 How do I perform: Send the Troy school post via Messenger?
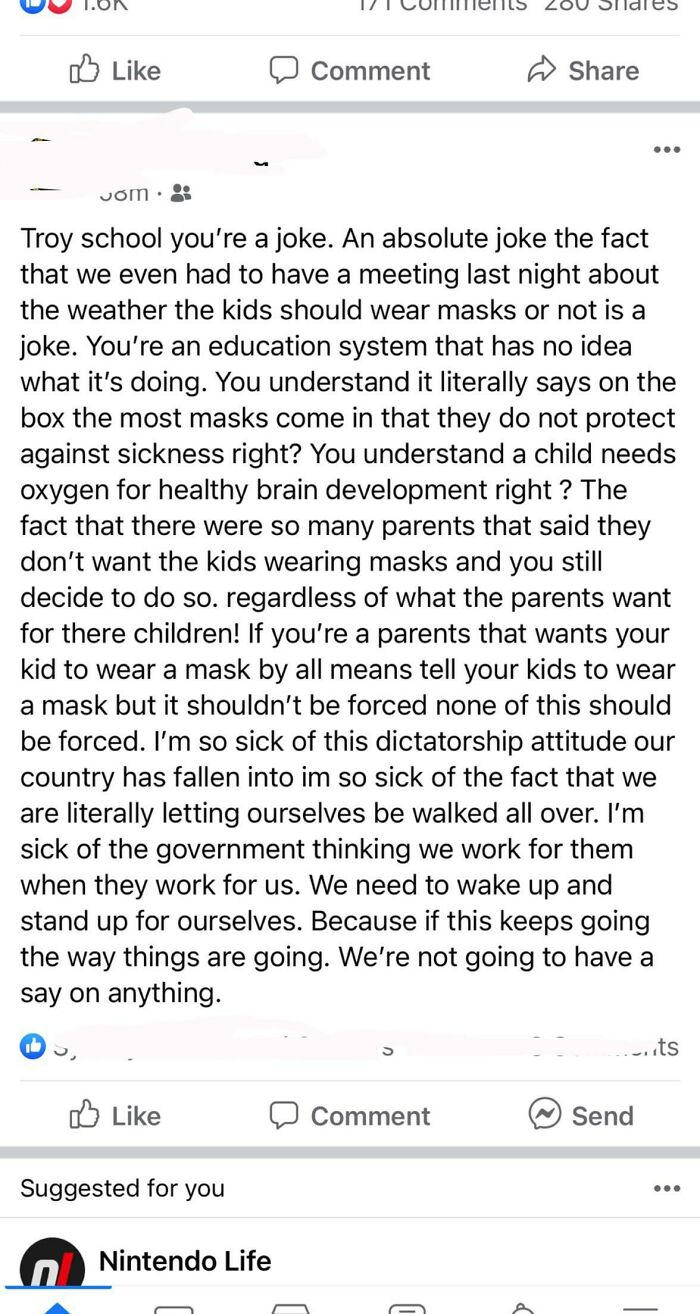tap(581, 1116)
